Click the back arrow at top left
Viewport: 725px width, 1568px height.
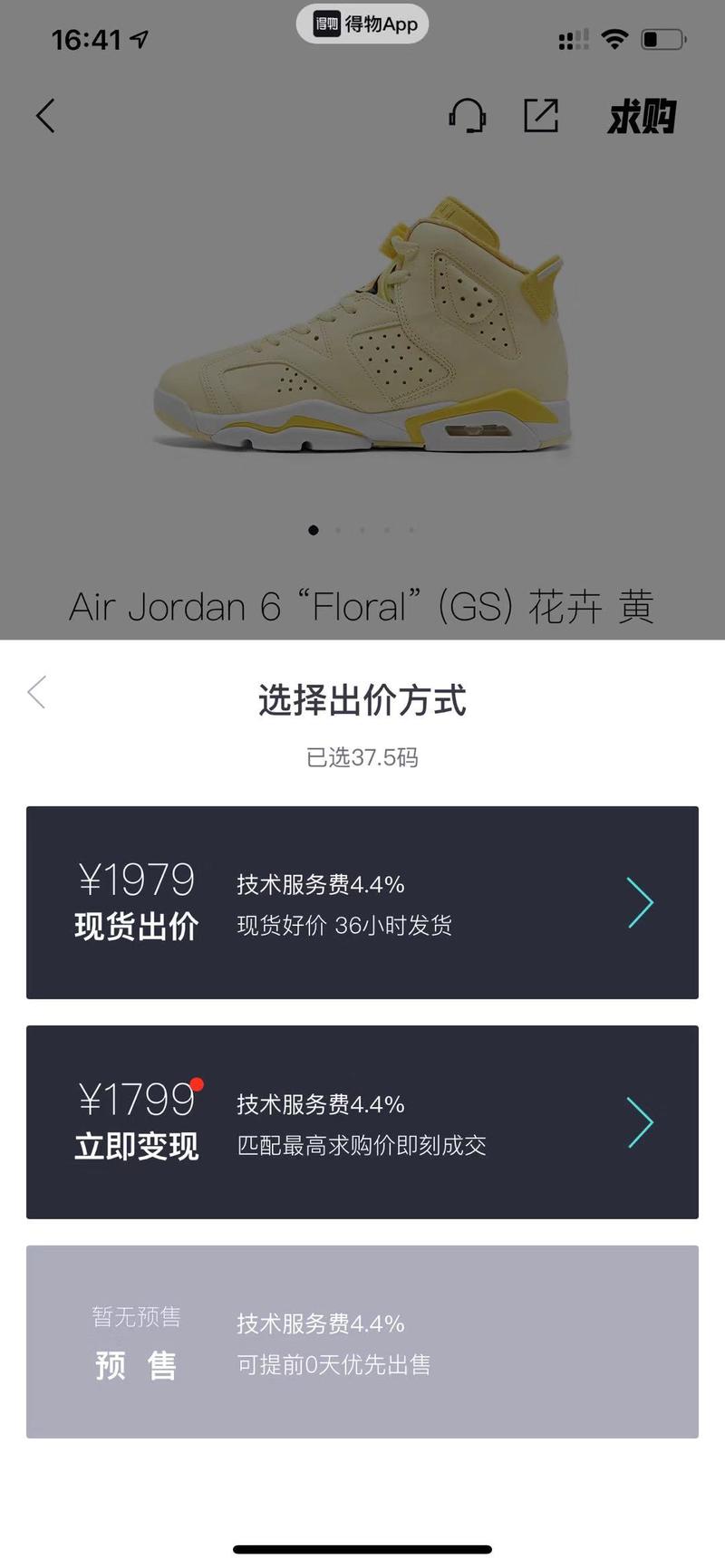click(45, 116)
